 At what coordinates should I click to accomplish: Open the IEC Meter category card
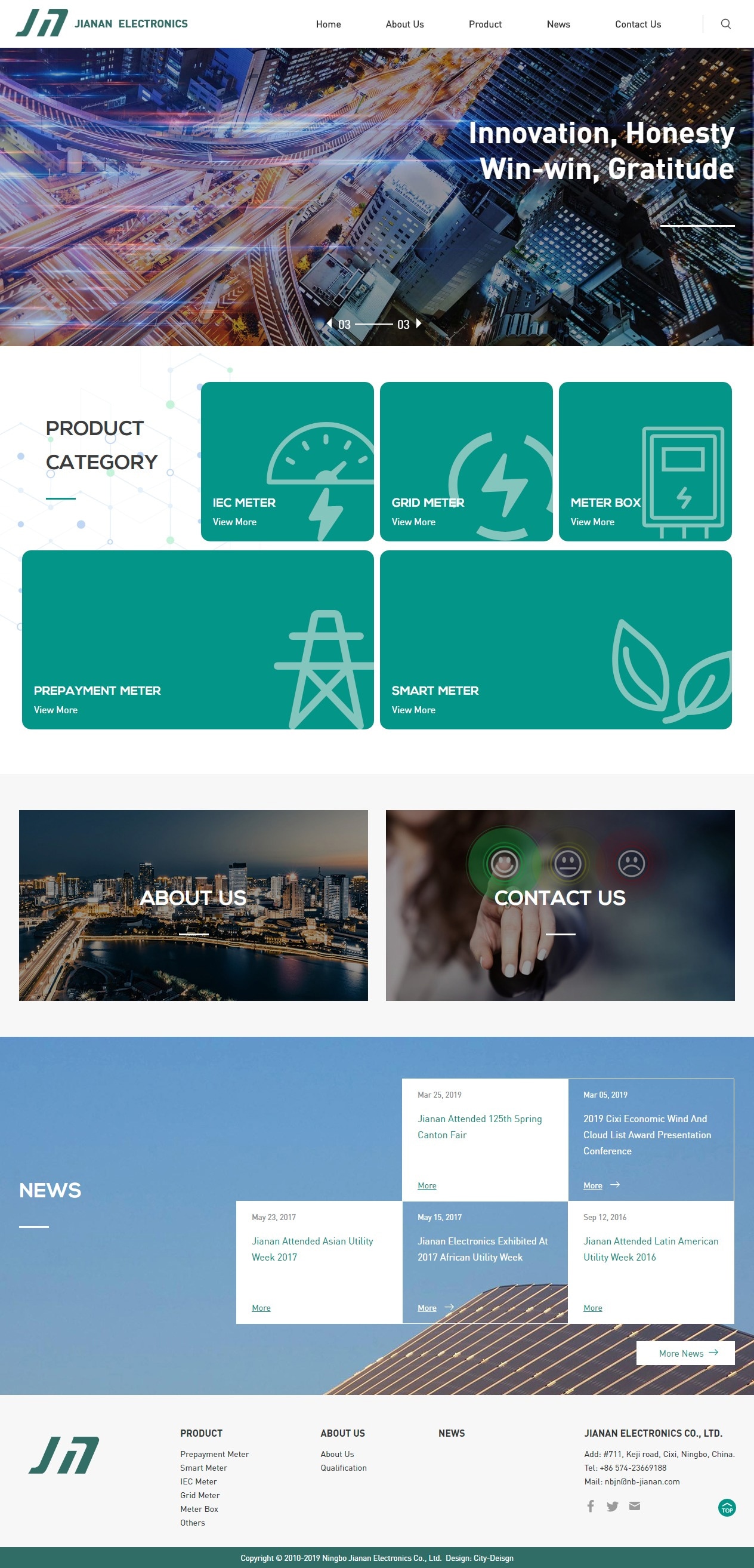[287, 461]
